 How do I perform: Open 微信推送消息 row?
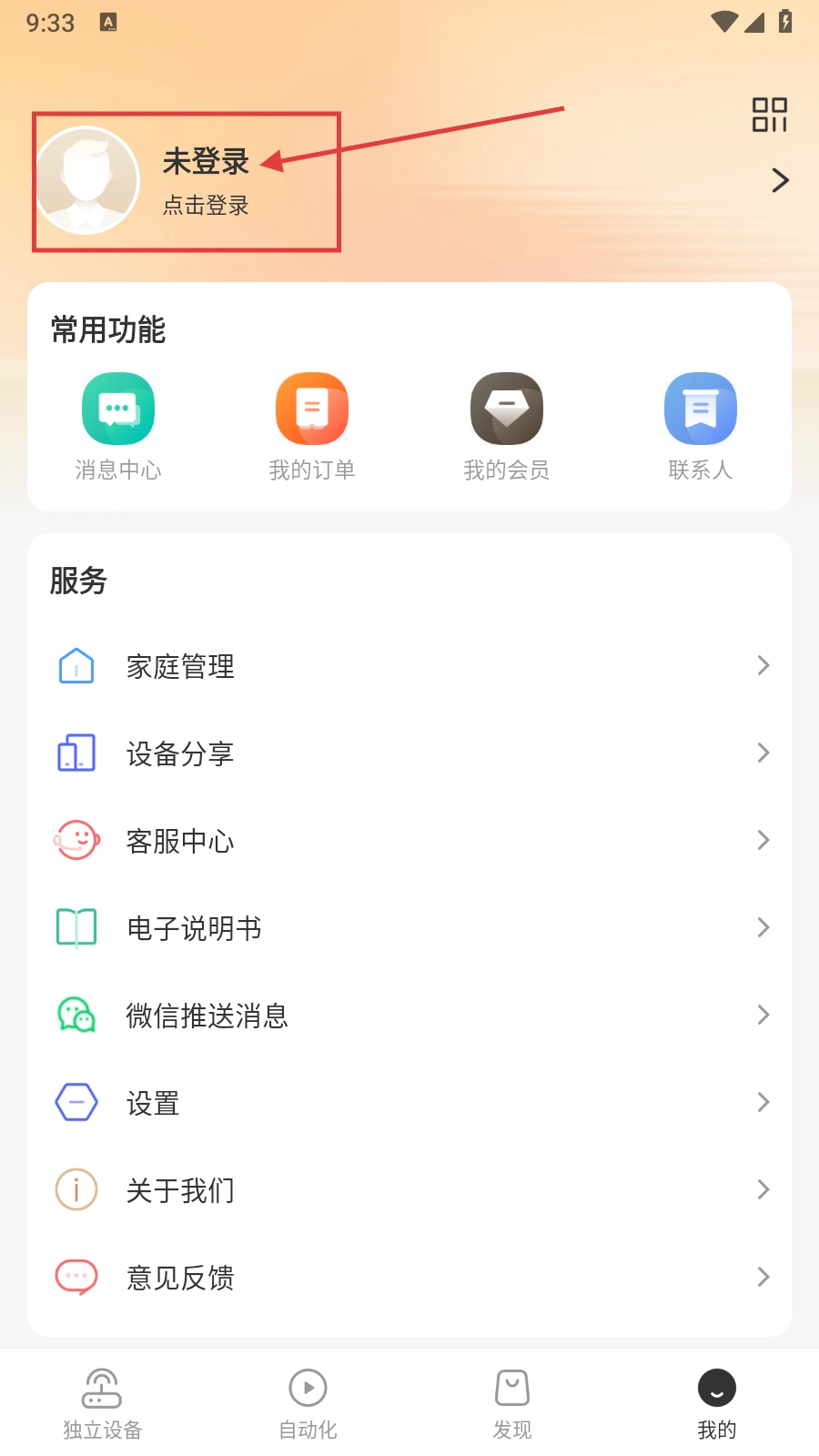[409, 1016]
